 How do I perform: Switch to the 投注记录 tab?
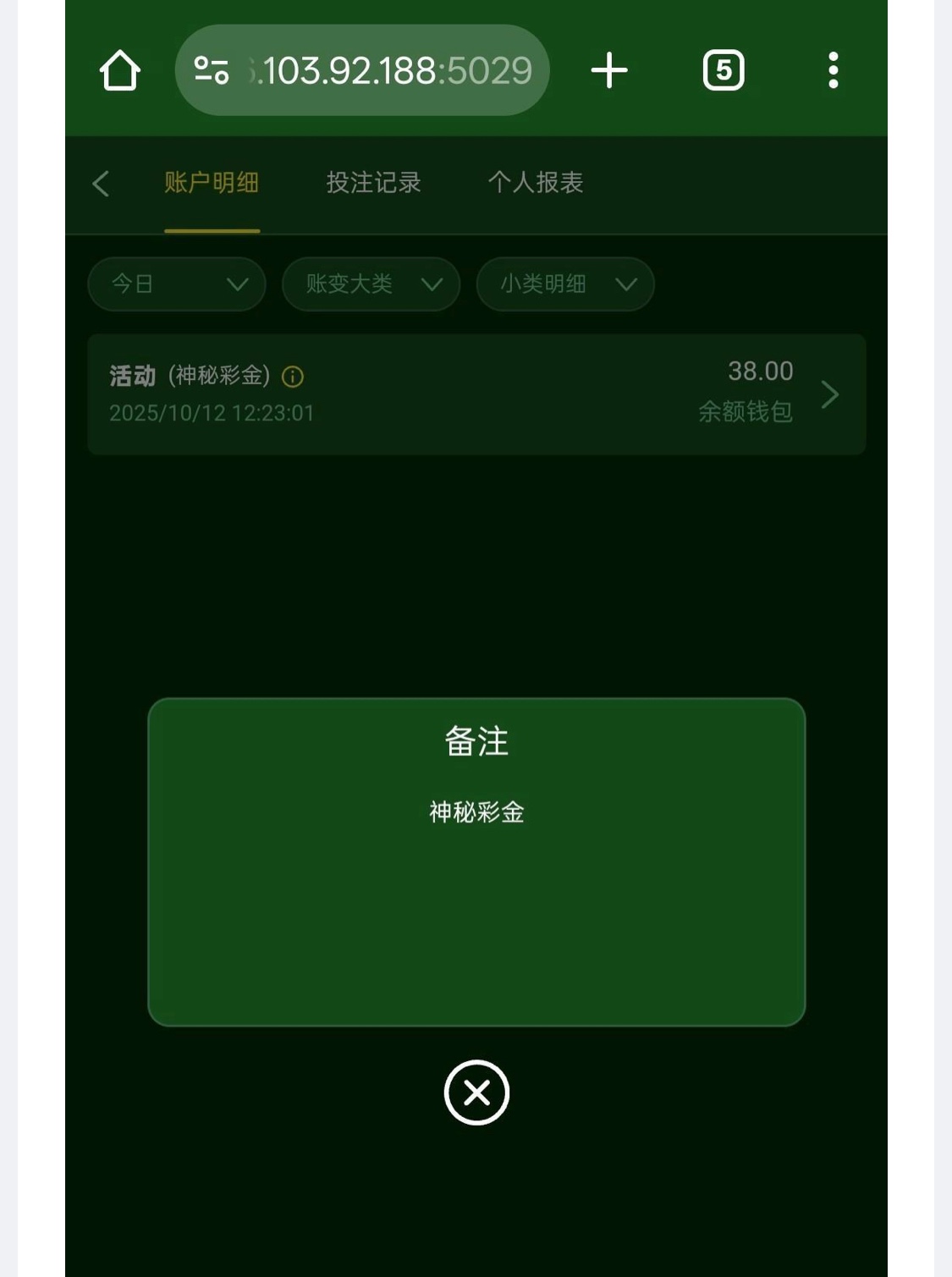coord(373,183)
